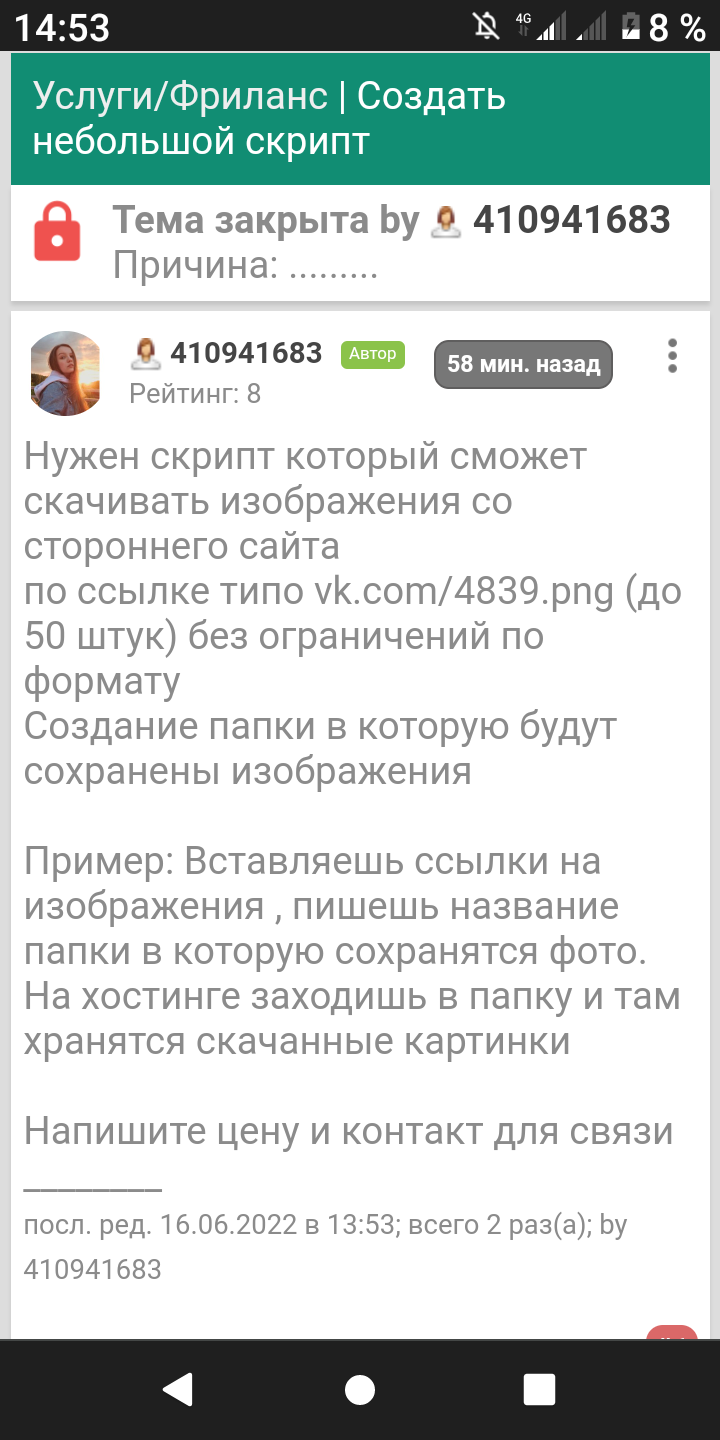This screenshot has height=1440, width=720.
Task: Open the Услуги/Фриланс section header
Action: 181,97
